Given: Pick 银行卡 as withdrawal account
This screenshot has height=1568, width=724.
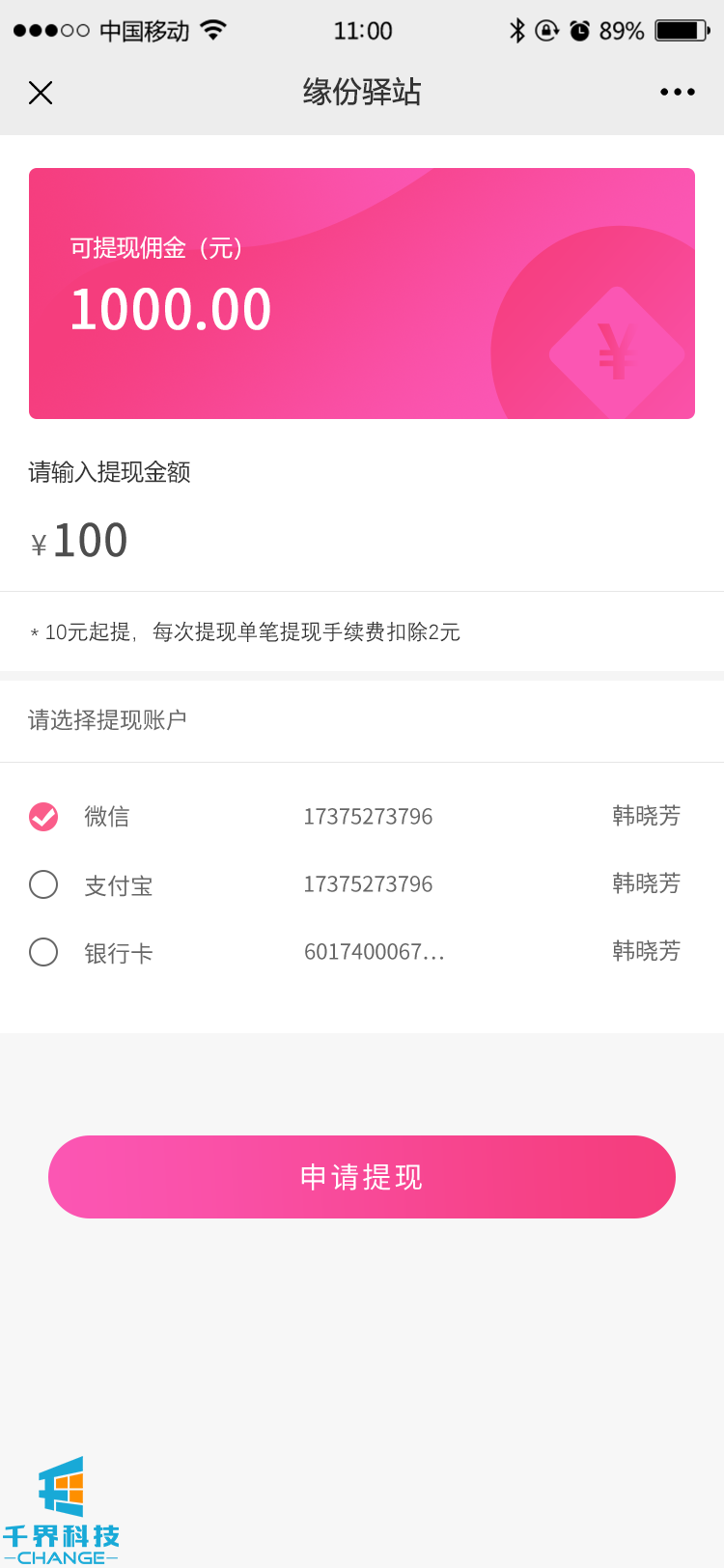Looking at the screenshot, I should click(x=43, y=952).
